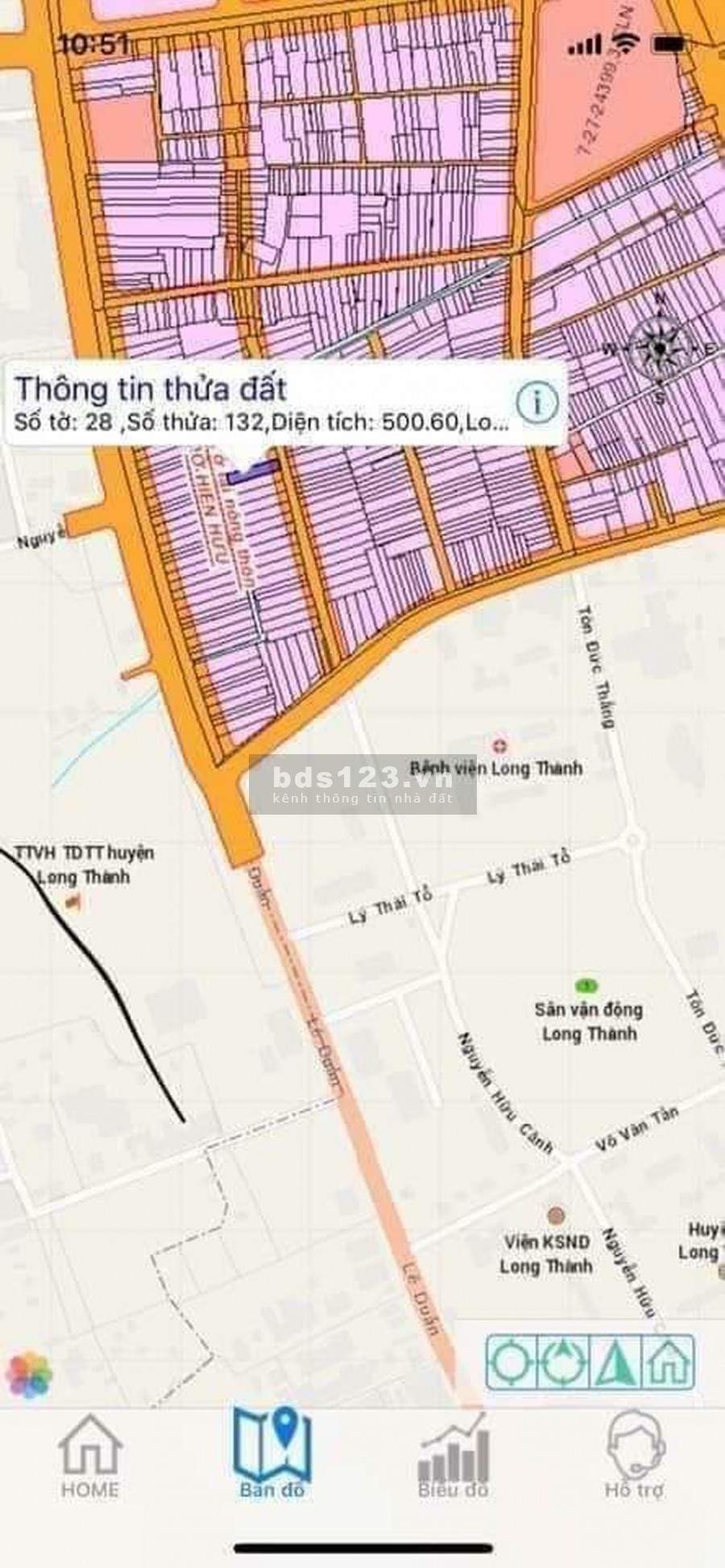Tap the crosshair locate-me map tool
This screenshot has width=725, height=1568.
point(512,1361)
